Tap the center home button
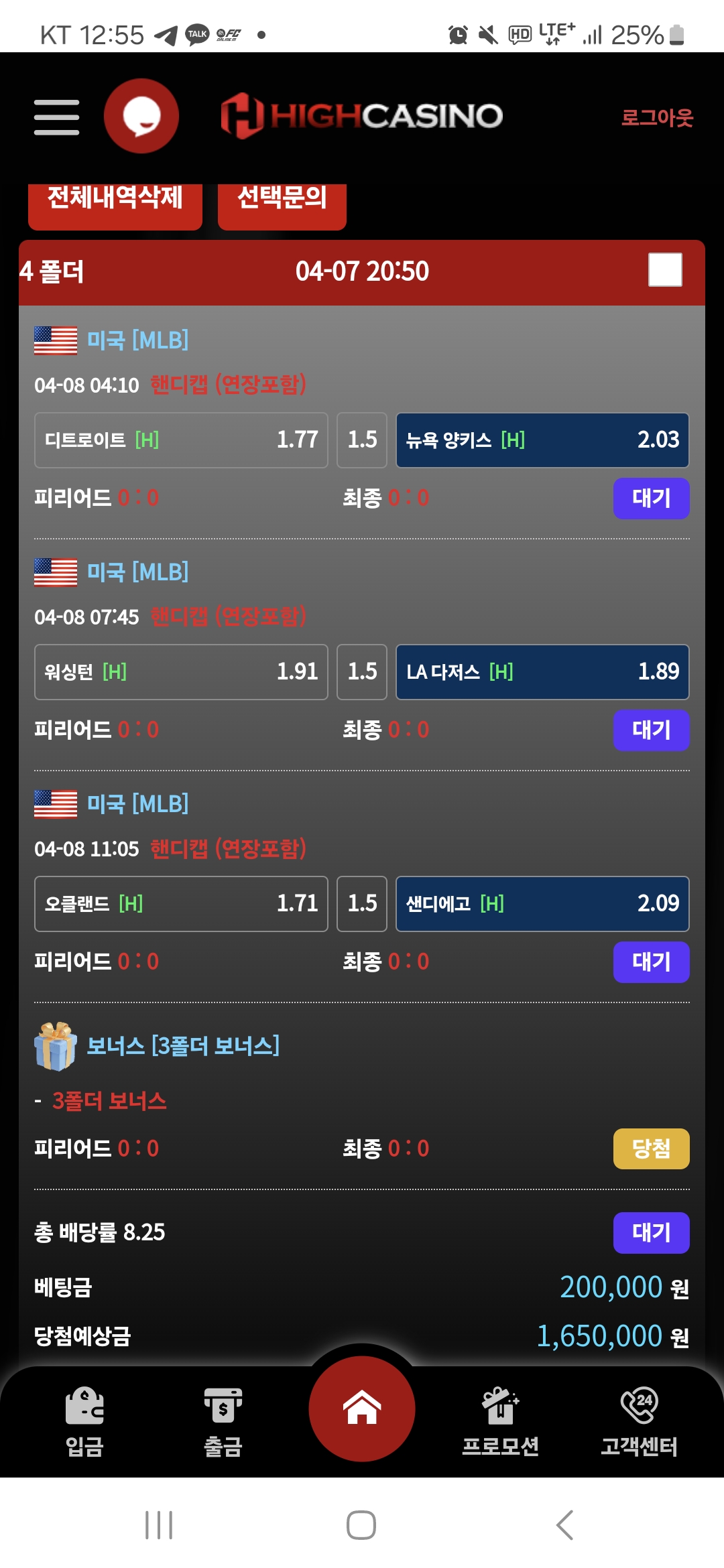Viewport: 724px width, 1568px height. click(362, 1408)
